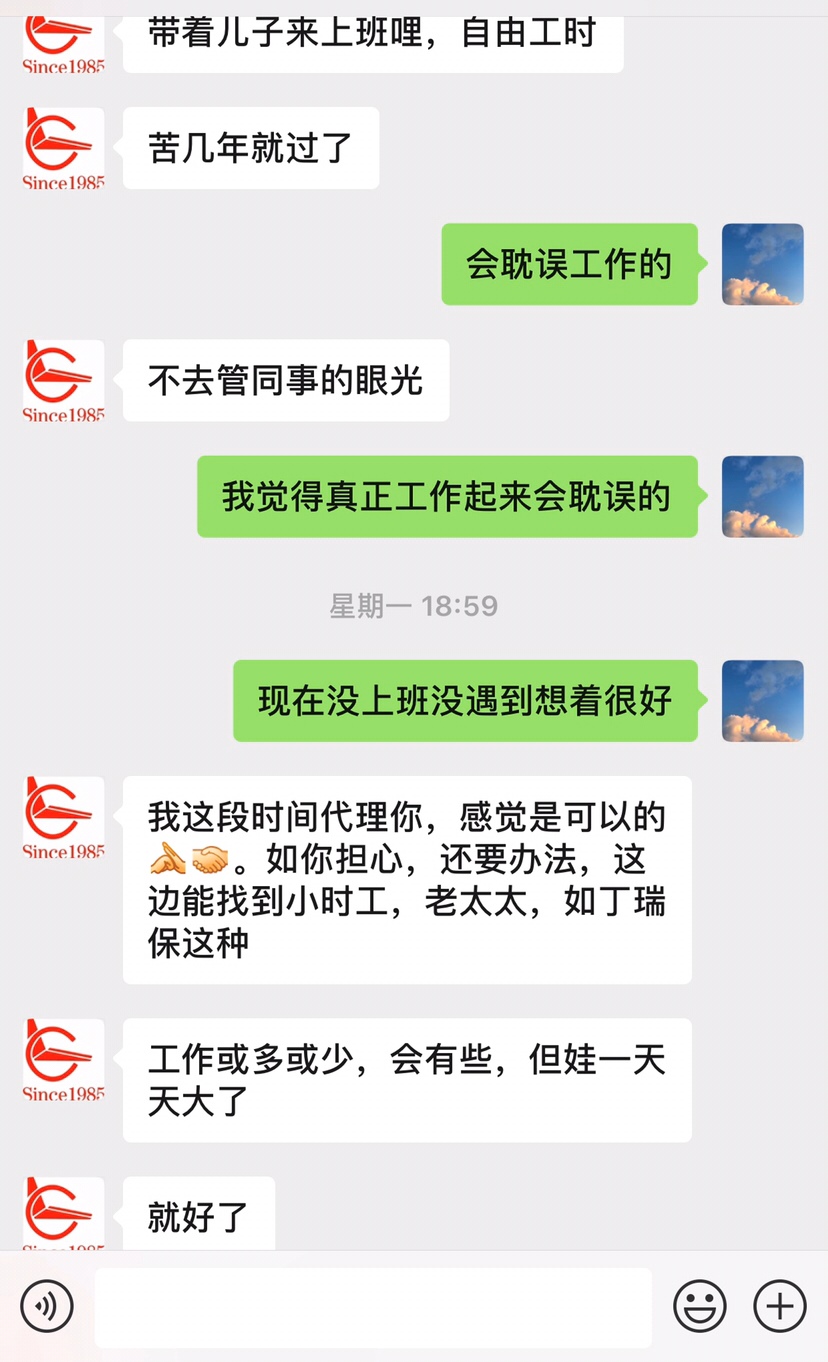Open contact avatar beside '苦几年就过了'
The height and width of the screenshot is (1362, 828).
[x=64, y=148]
